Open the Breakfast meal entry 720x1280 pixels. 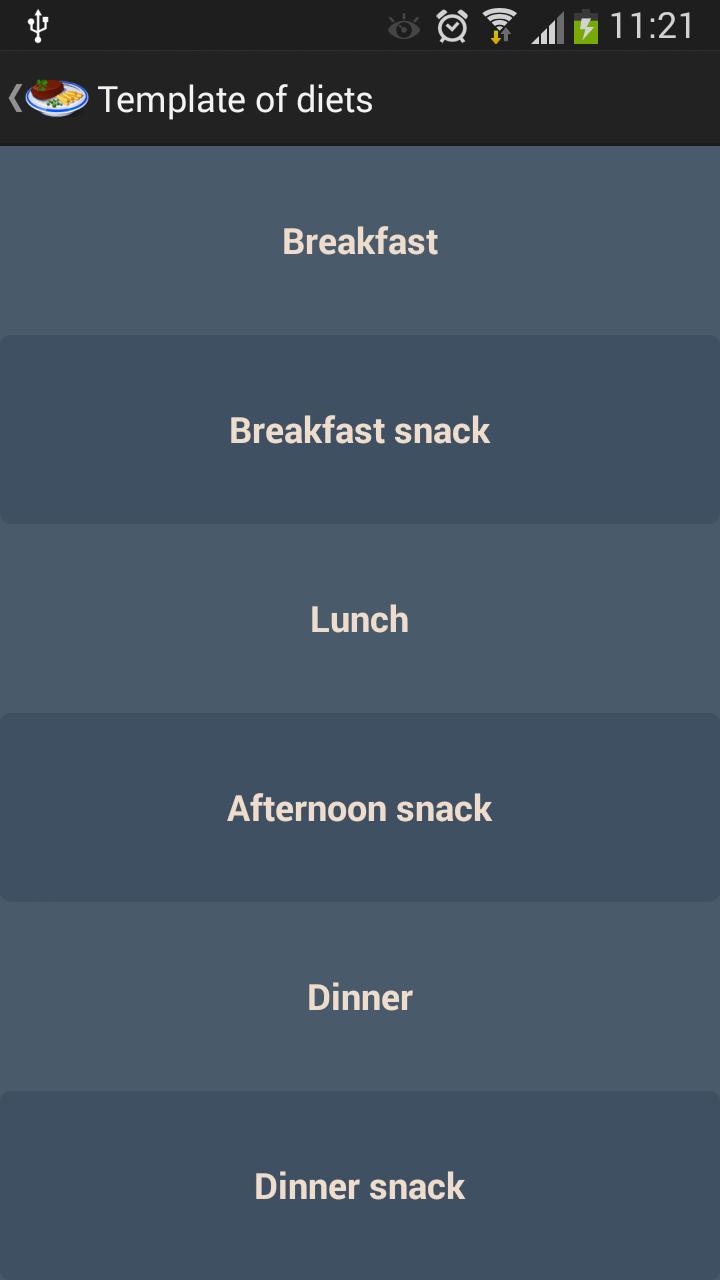(x=360, y=240)
